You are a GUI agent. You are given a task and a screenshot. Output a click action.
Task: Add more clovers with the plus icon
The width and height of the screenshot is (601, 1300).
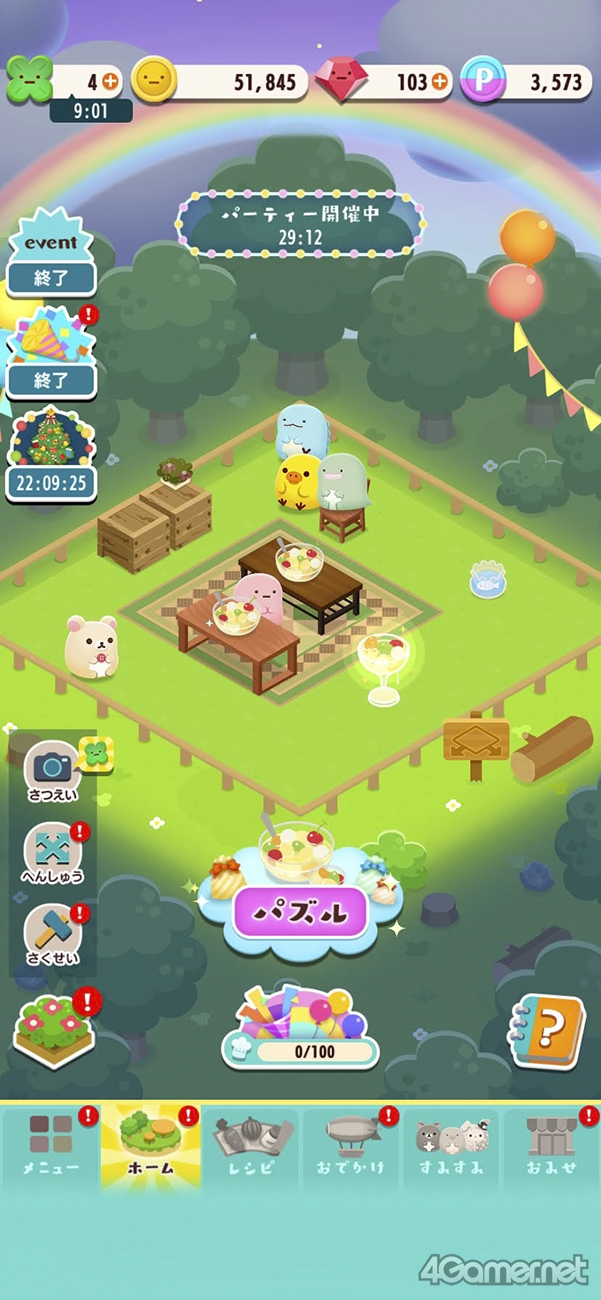(110, 81)
